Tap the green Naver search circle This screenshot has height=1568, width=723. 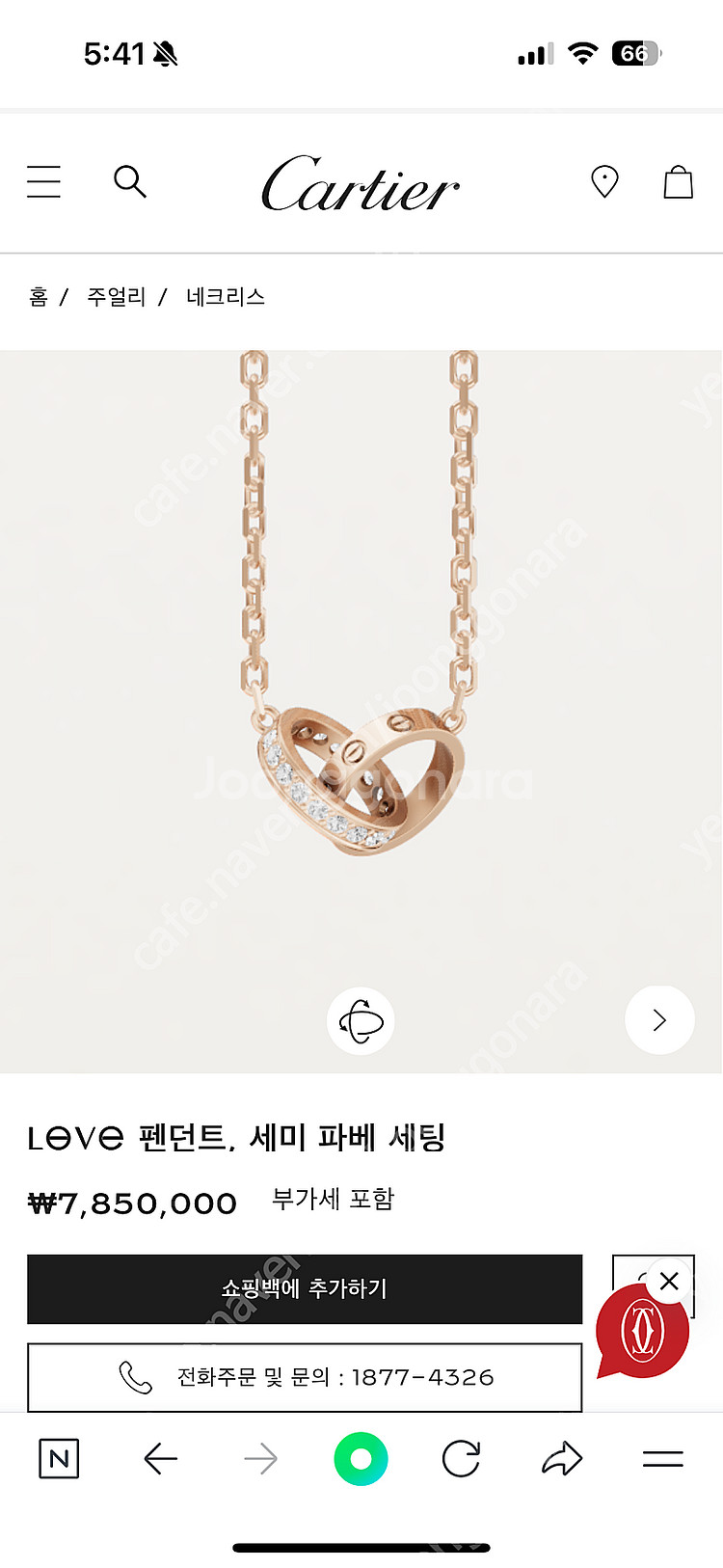tap(361, 1458)
